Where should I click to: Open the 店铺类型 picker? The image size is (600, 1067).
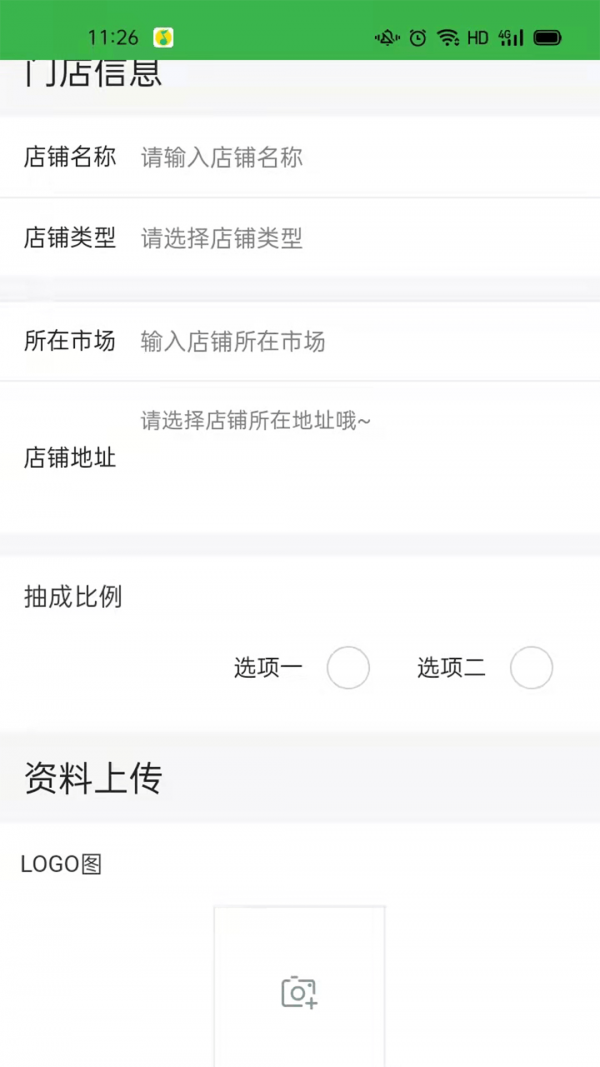pyautogui.click(x=360, y=238)
